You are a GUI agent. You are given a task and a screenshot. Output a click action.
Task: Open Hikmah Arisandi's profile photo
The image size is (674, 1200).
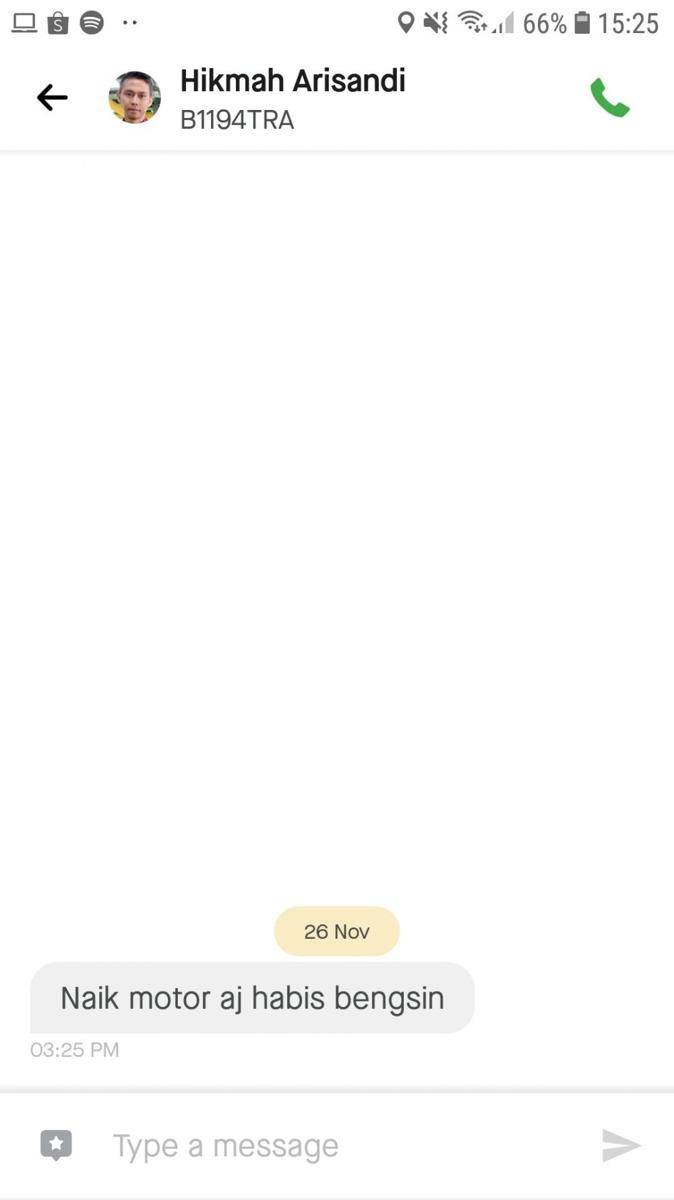(135, 97)
